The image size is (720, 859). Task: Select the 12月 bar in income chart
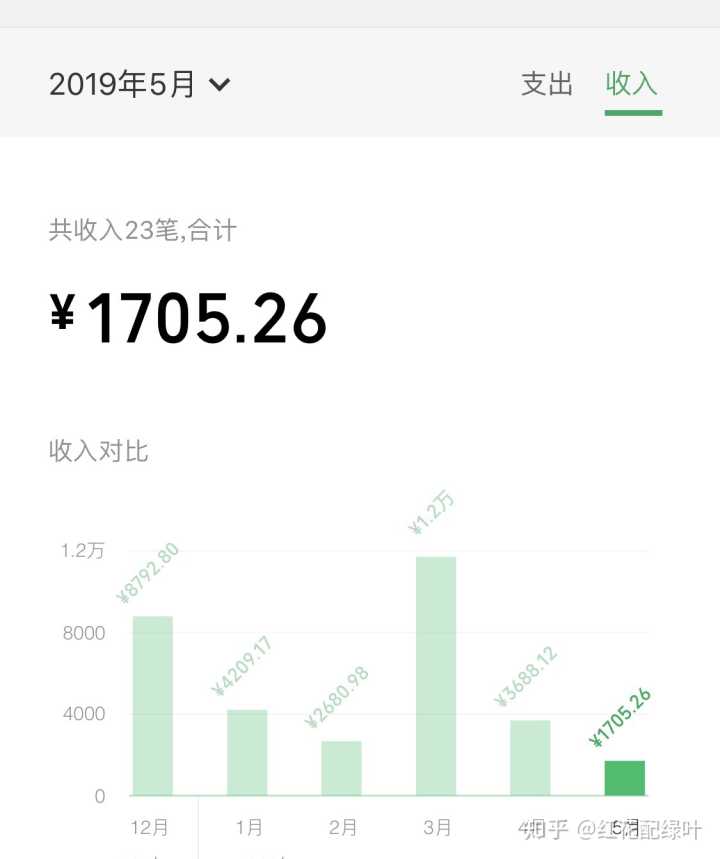(153, 705)
